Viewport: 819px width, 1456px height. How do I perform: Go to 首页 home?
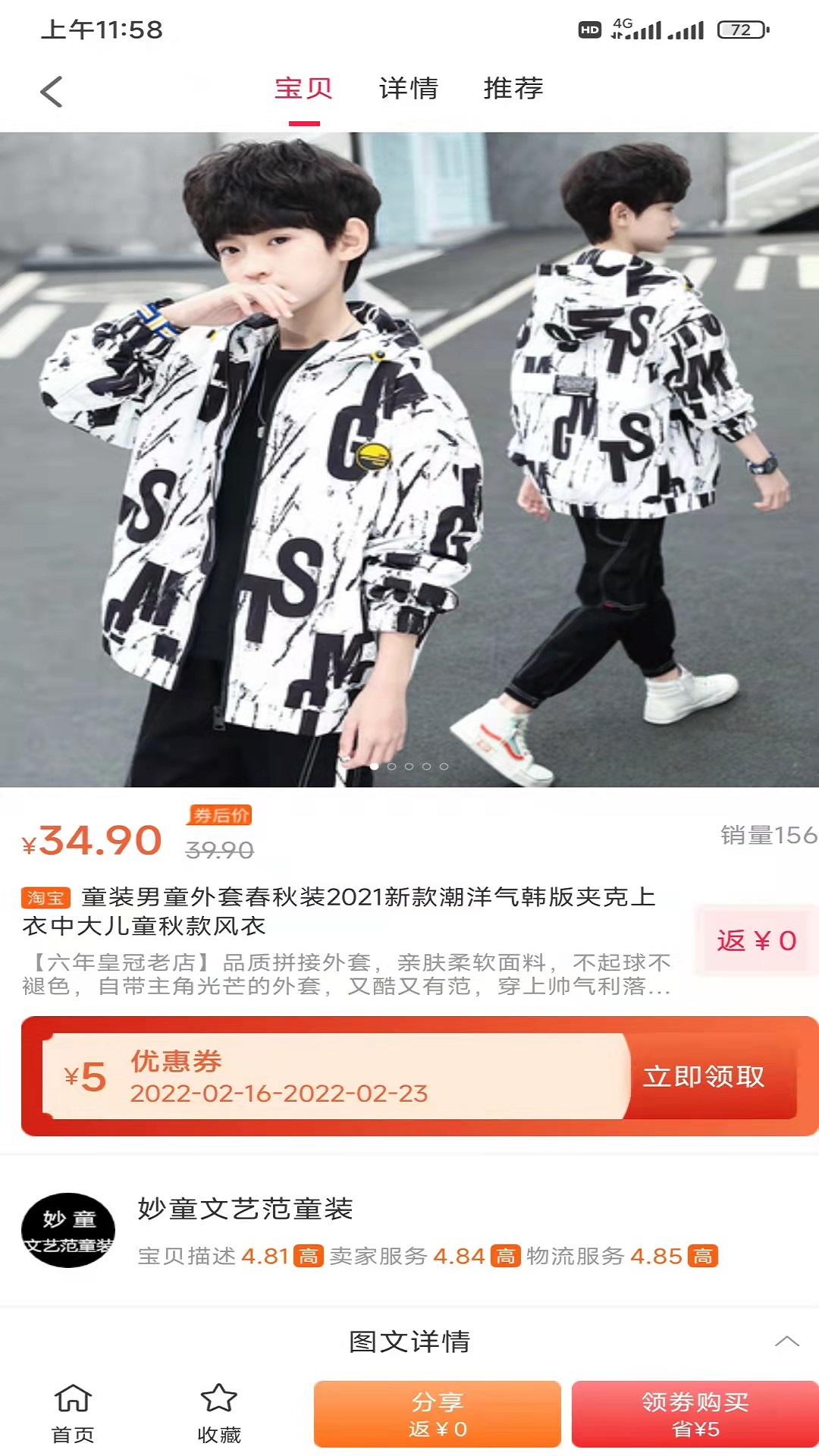click(73, 1414)
